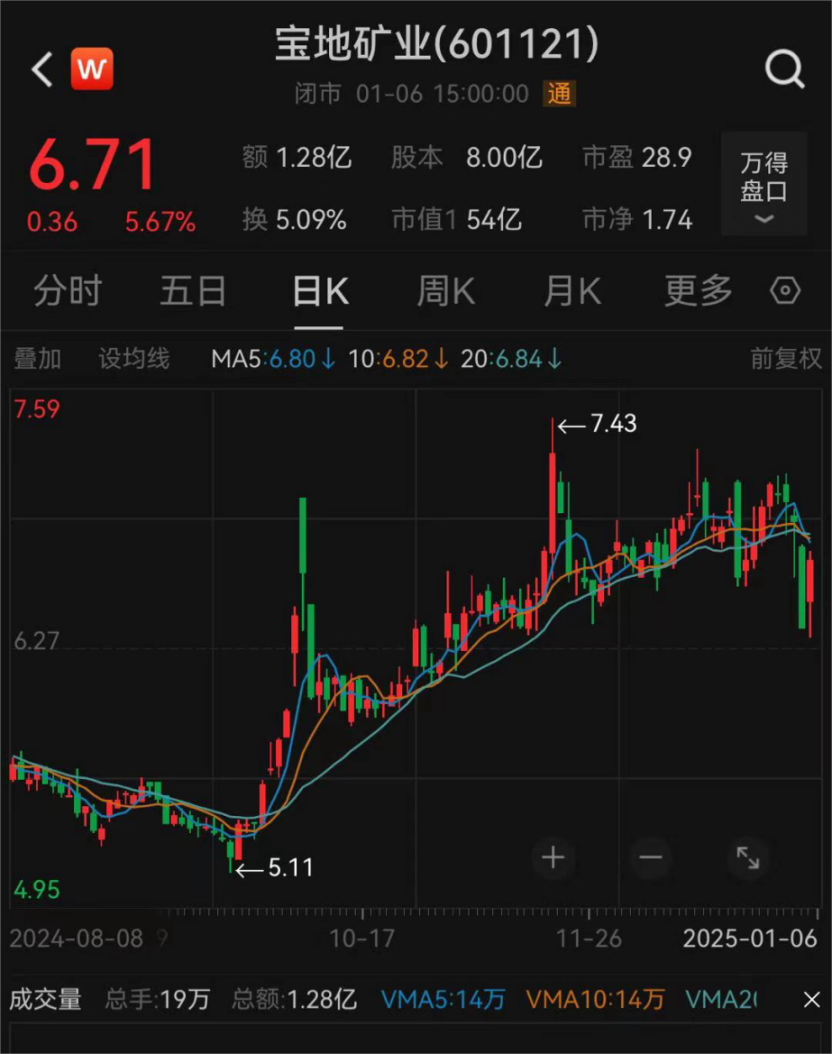Expand the chart to fullscreen
The width and height of the screenshot is (832, 1054).
pyautogui.click(x=748, y=857)
